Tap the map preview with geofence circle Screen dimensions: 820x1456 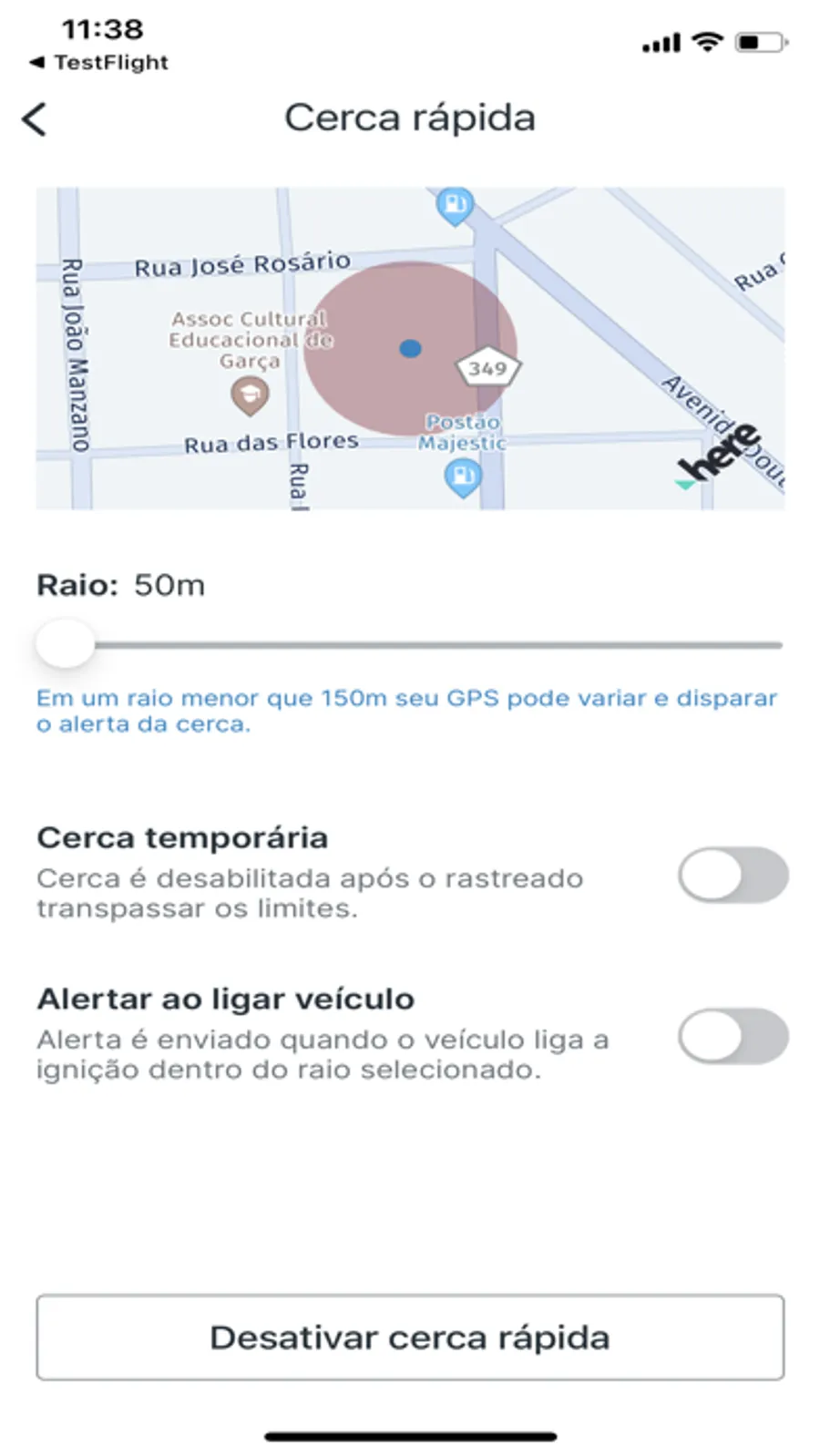coord(410,348)
